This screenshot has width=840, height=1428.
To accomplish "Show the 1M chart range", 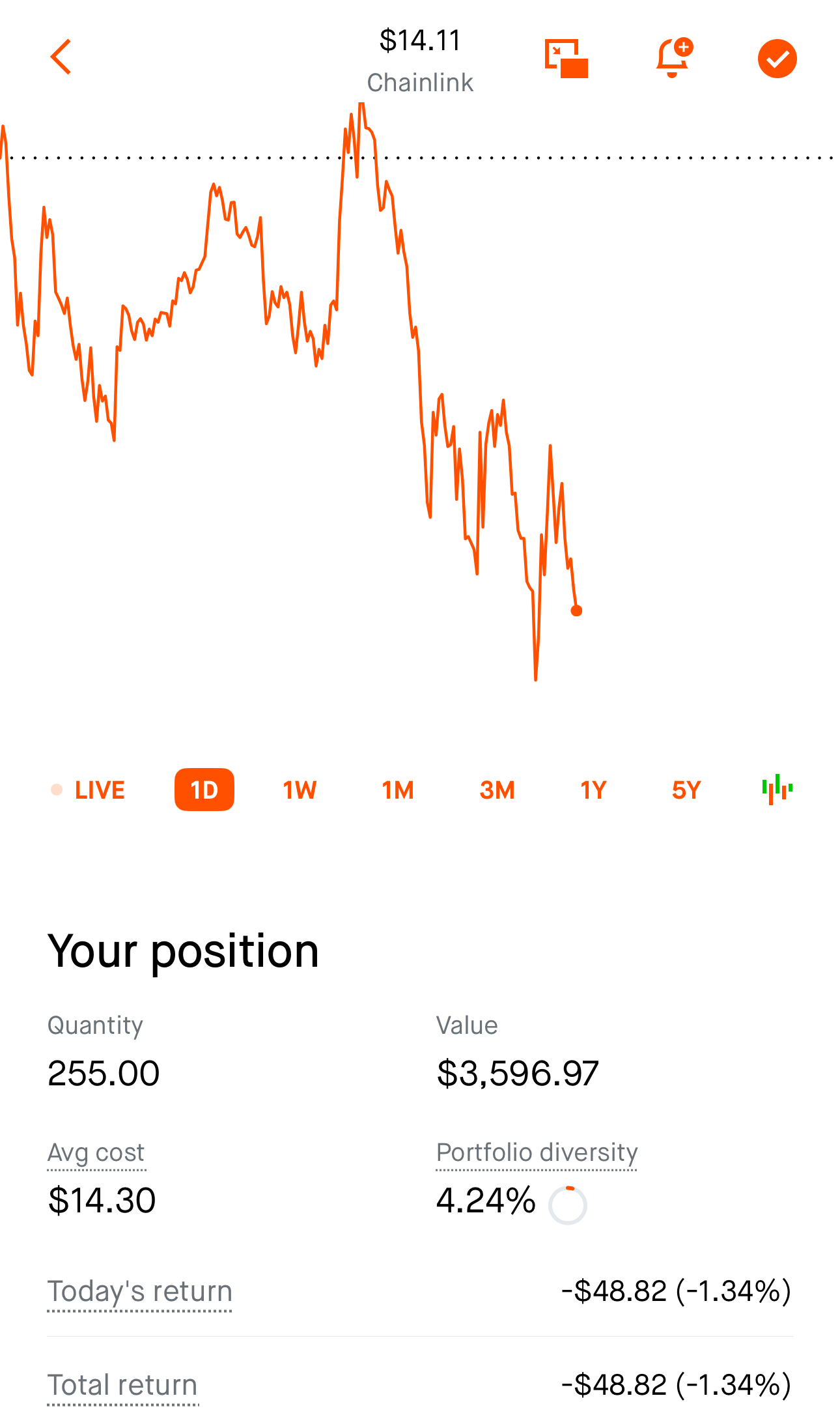I will 398,790.
